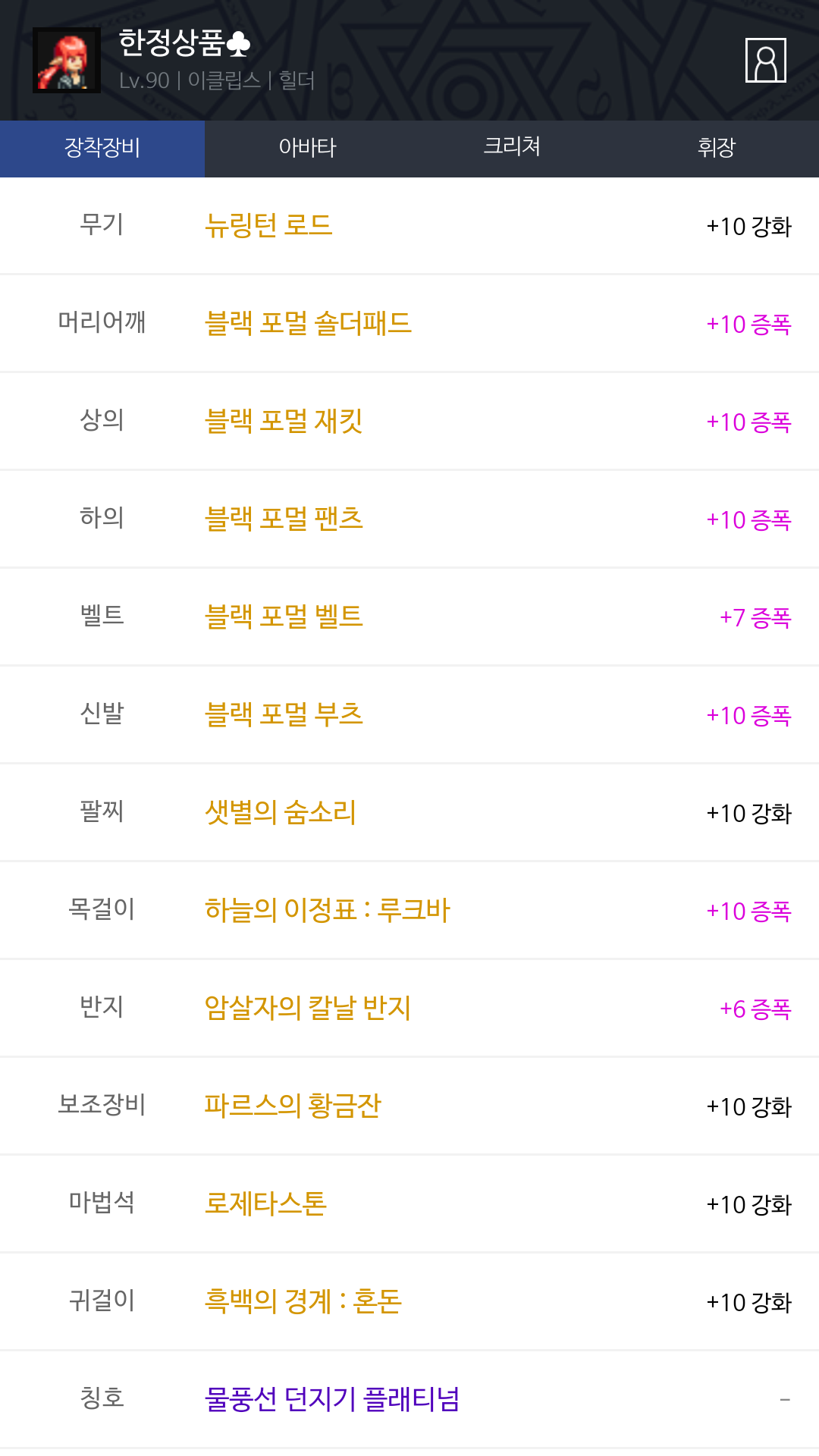Open 블랙 포멀 벨트 details
Screen dimensions: 819x1456
(284, 617)
